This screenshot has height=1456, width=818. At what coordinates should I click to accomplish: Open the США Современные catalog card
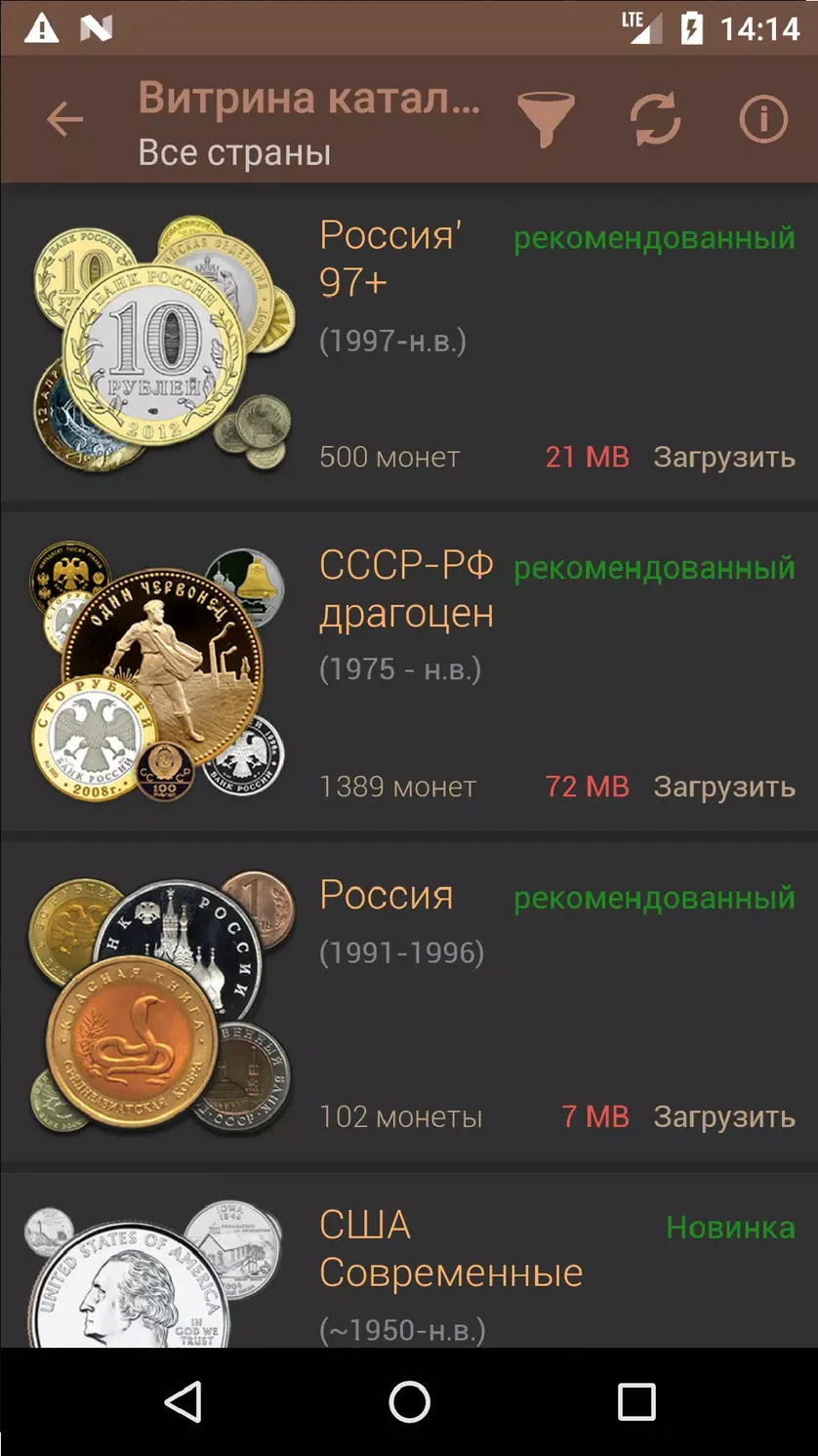click(409, 1261)
